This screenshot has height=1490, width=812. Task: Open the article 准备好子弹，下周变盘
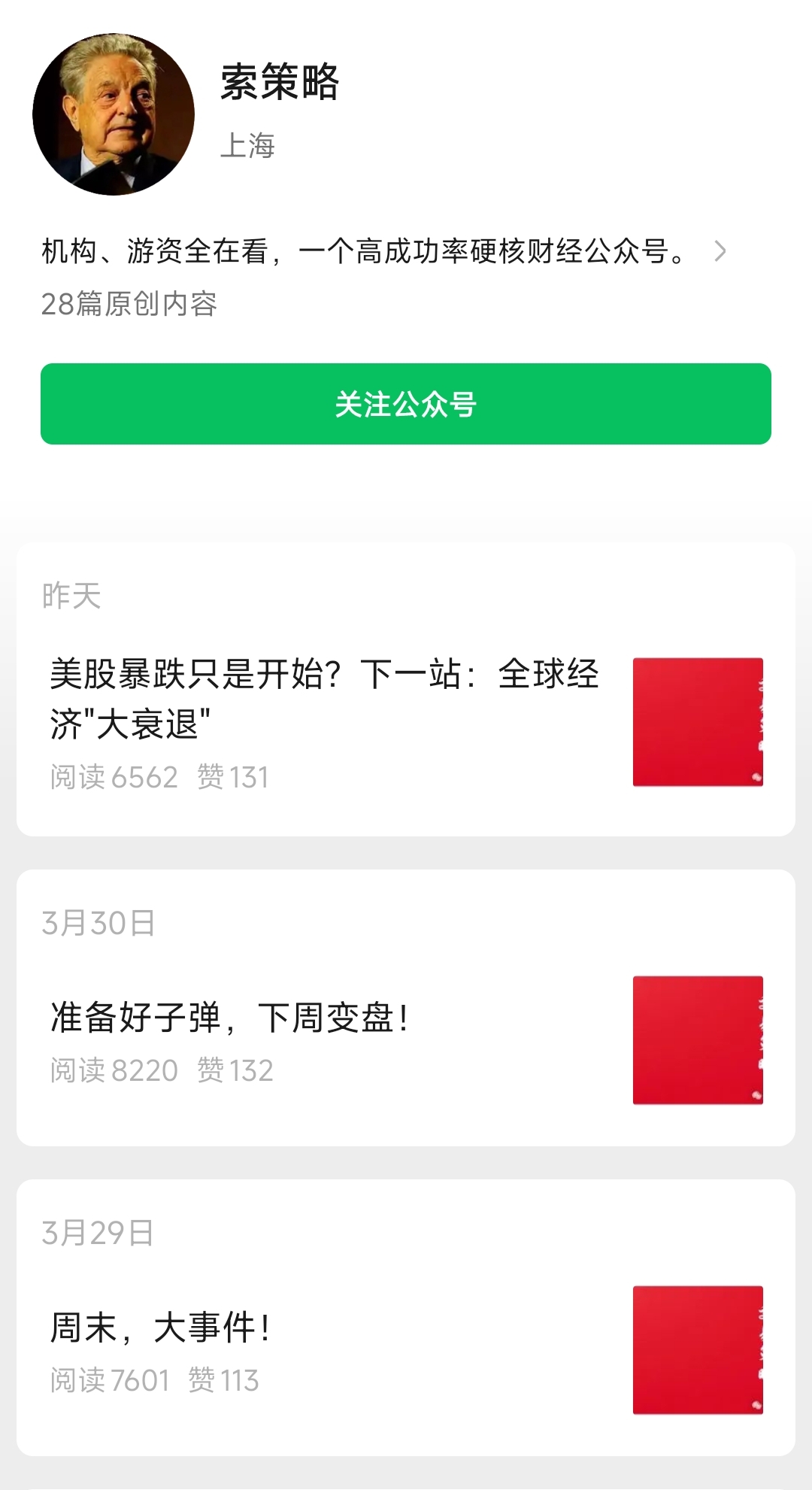[230, 1018]
